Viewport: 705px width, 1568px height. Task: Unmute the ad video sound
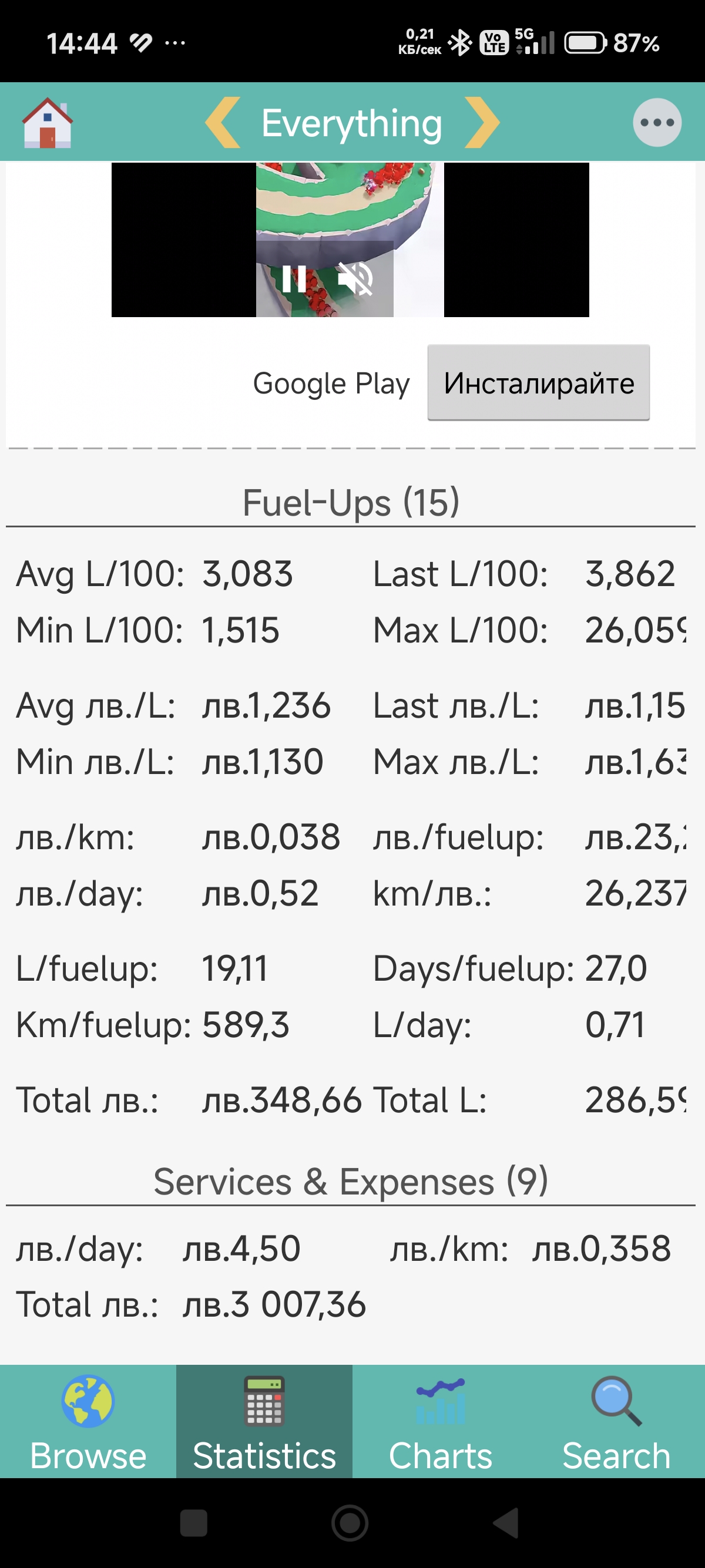(x=355, y=280)
